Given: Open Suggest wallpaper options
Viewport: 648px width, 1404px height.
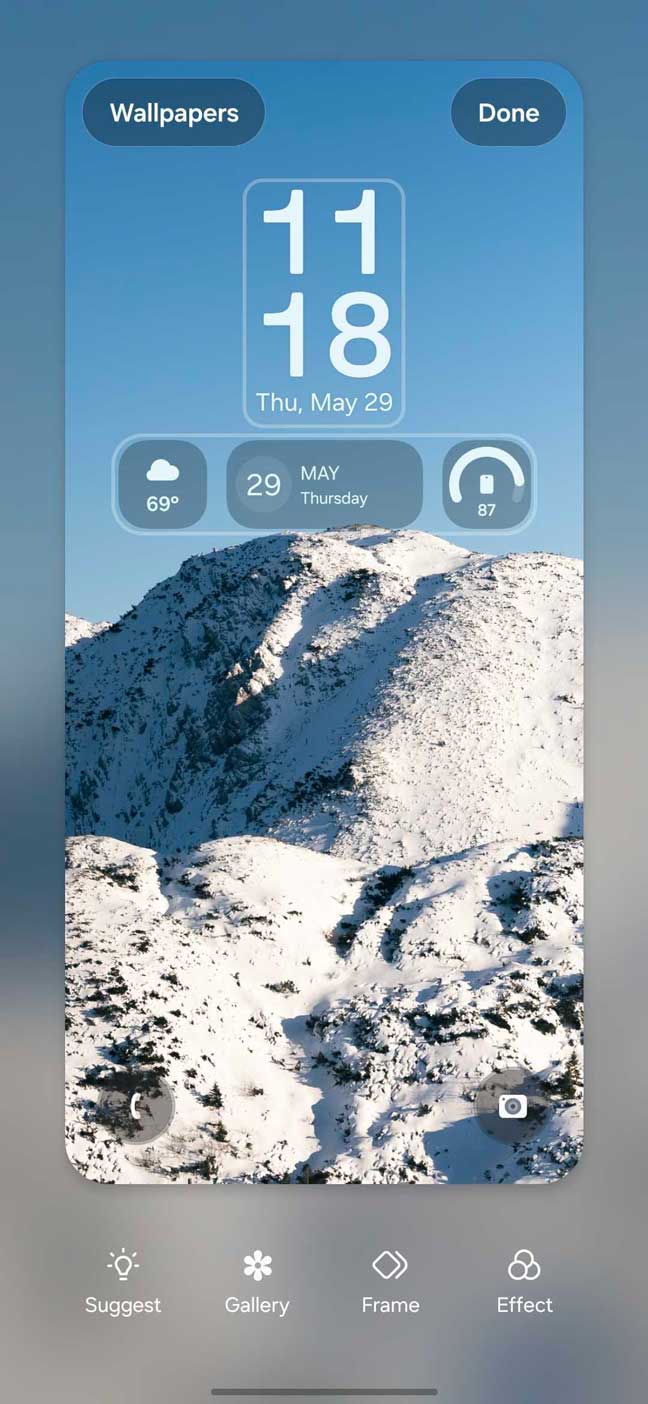Looking at the screenshot, I should [123, 1282].
